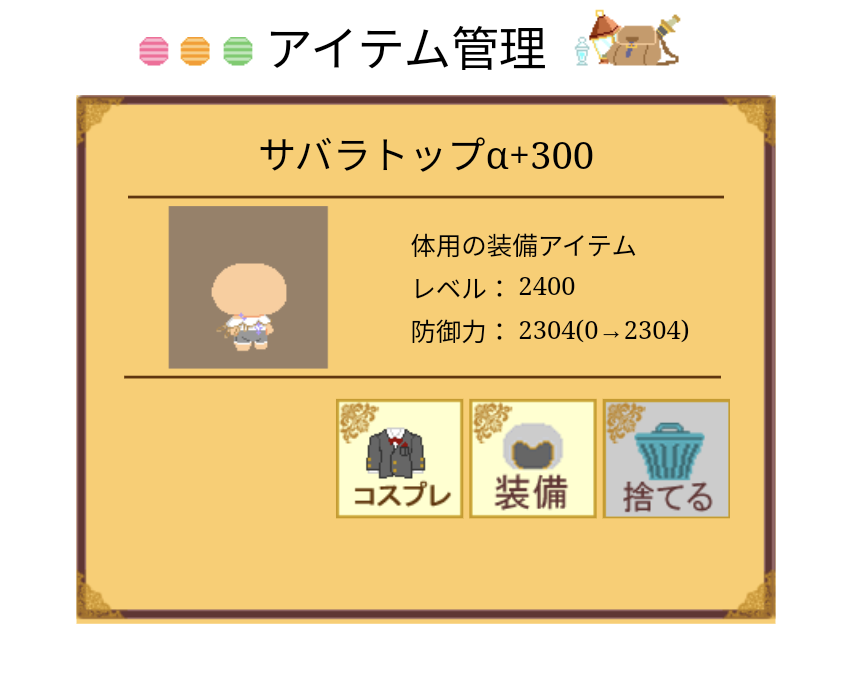Tap the コスプレ button
This screenshot has width=848, height=673.
point(399,459)
